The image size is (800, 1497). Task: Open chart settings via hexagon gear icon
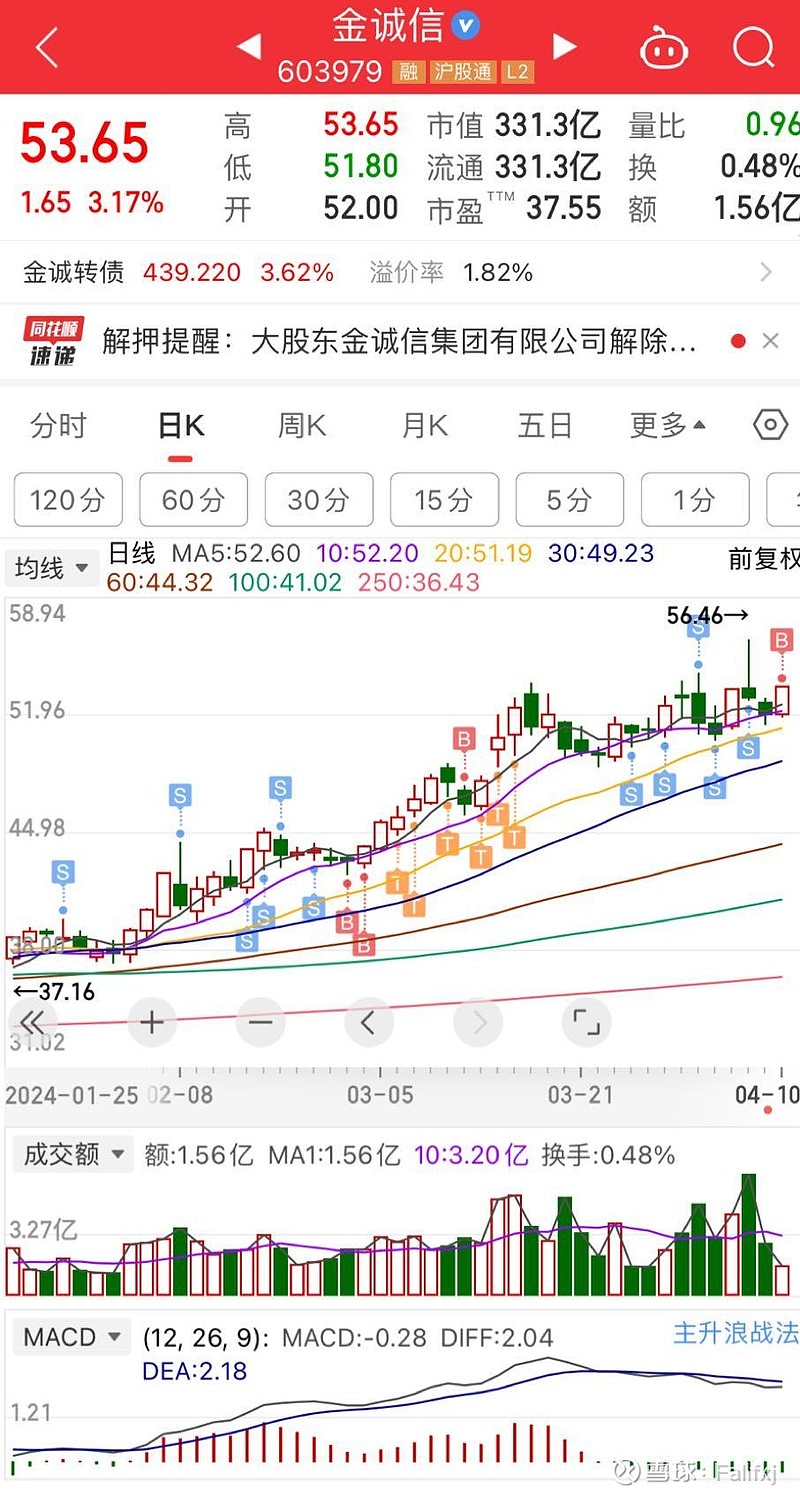pyautogui.click(x=769, y=424)
